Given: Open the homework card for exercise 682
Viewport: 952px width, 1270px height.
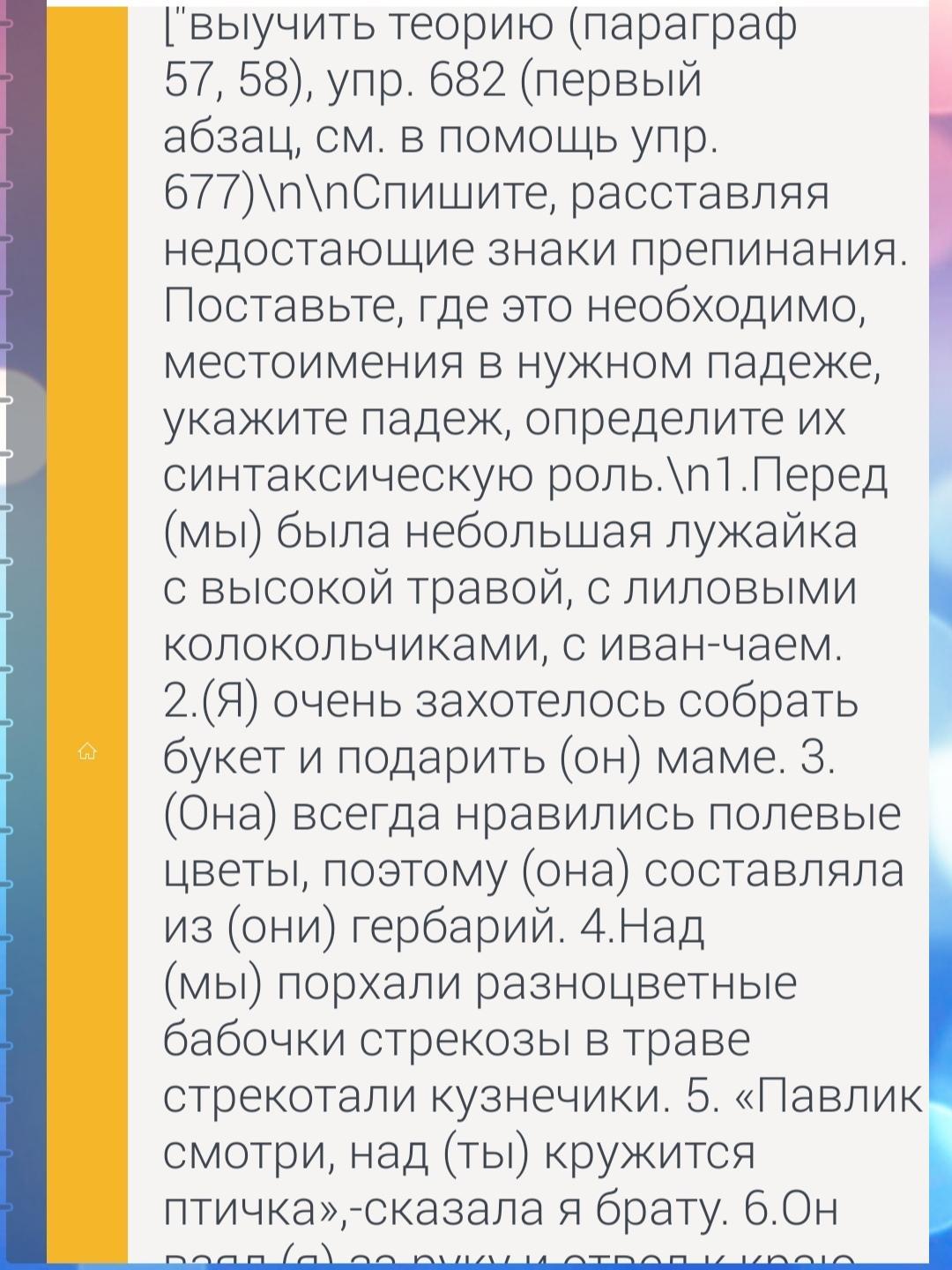Looking at the screenshot, I should point(529,617).
